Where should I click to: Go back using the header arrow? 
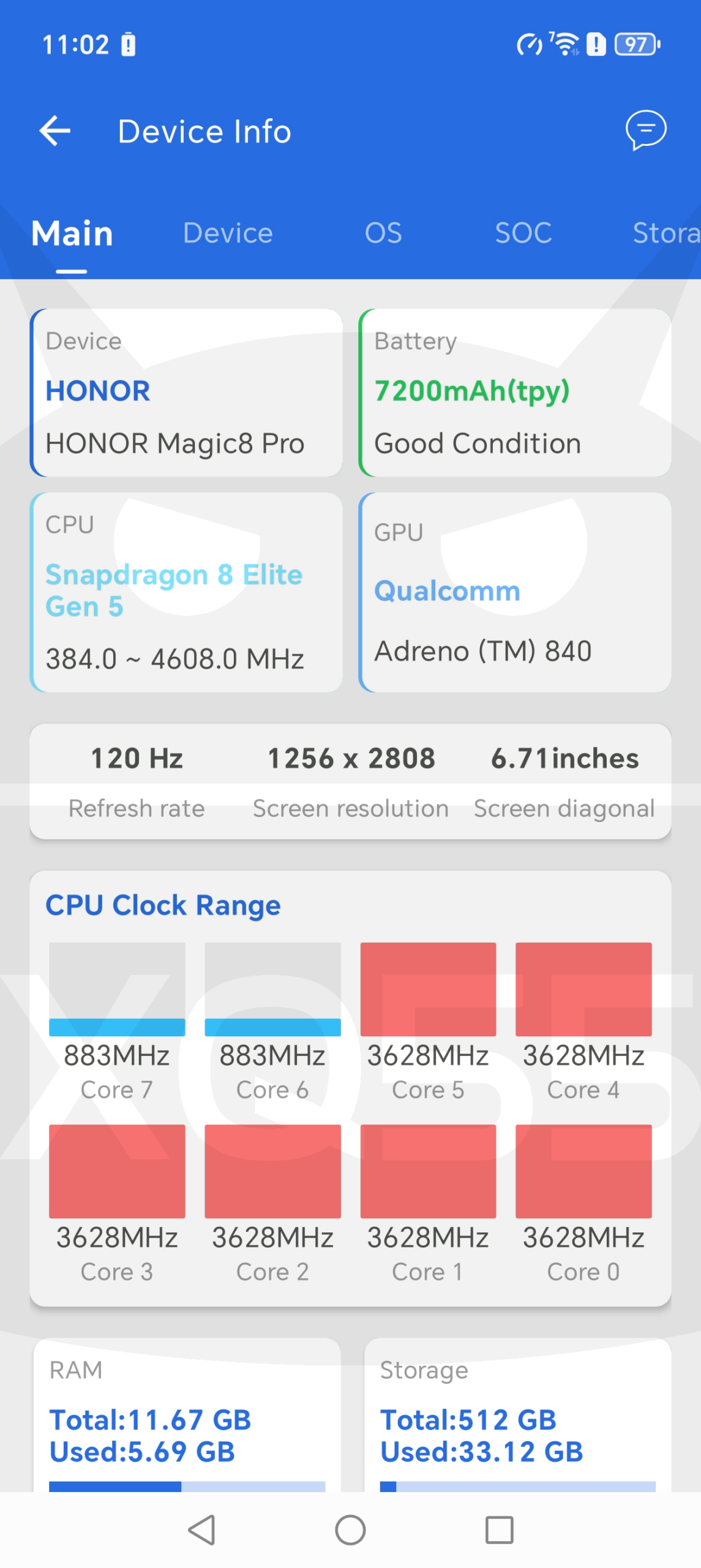pyautogui.click(x=55, y=131)
